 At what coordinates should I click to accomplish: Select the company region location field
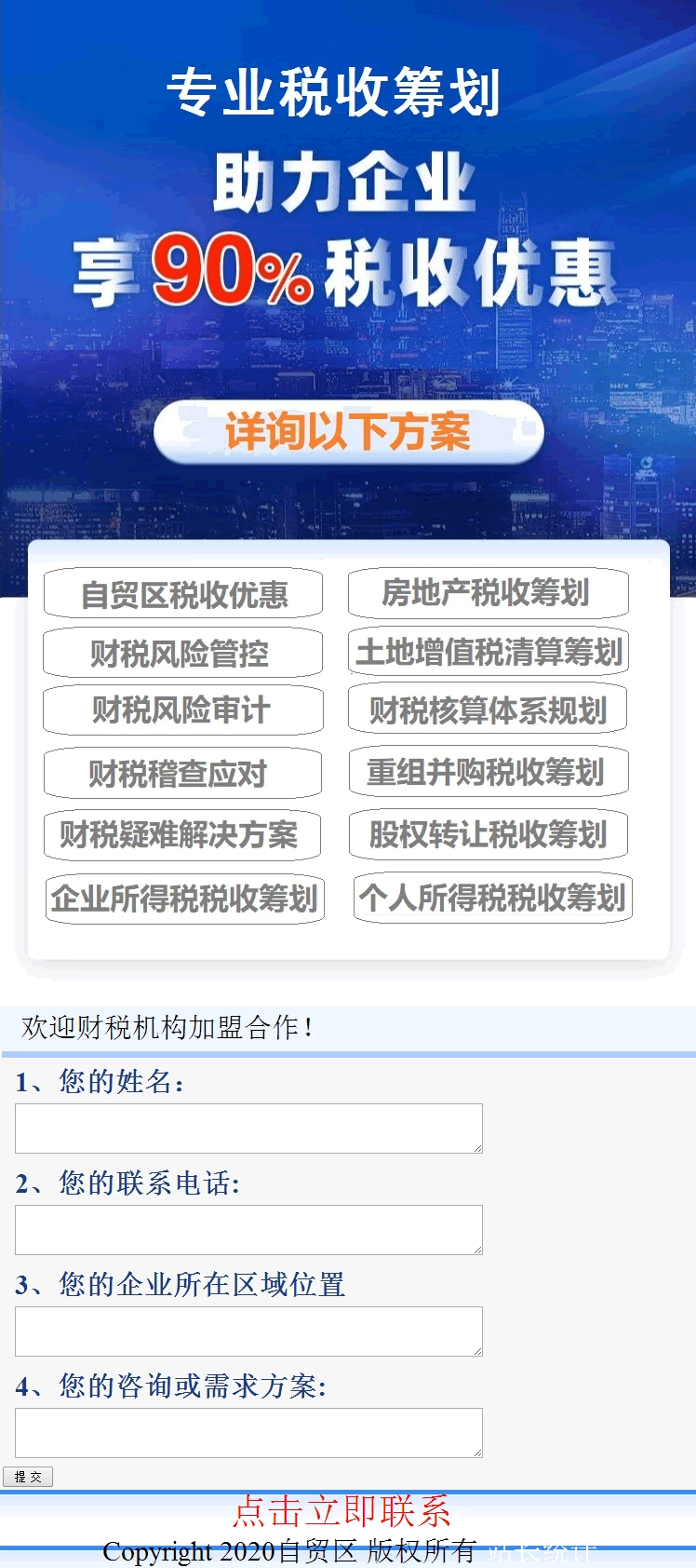(248, 1331)
